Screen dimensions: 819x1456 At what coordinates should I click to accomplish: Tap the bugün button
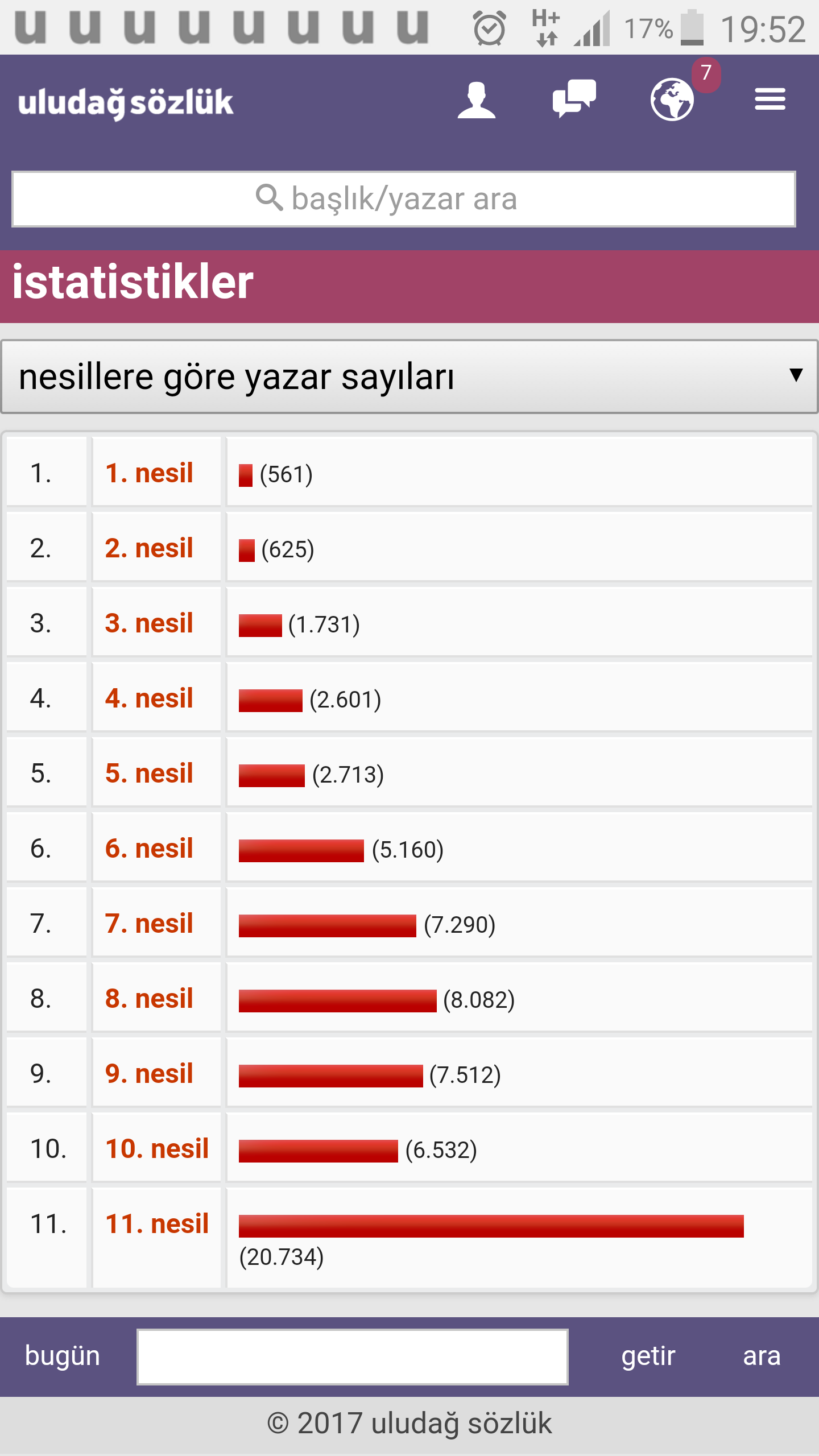tap(63, 1356)
